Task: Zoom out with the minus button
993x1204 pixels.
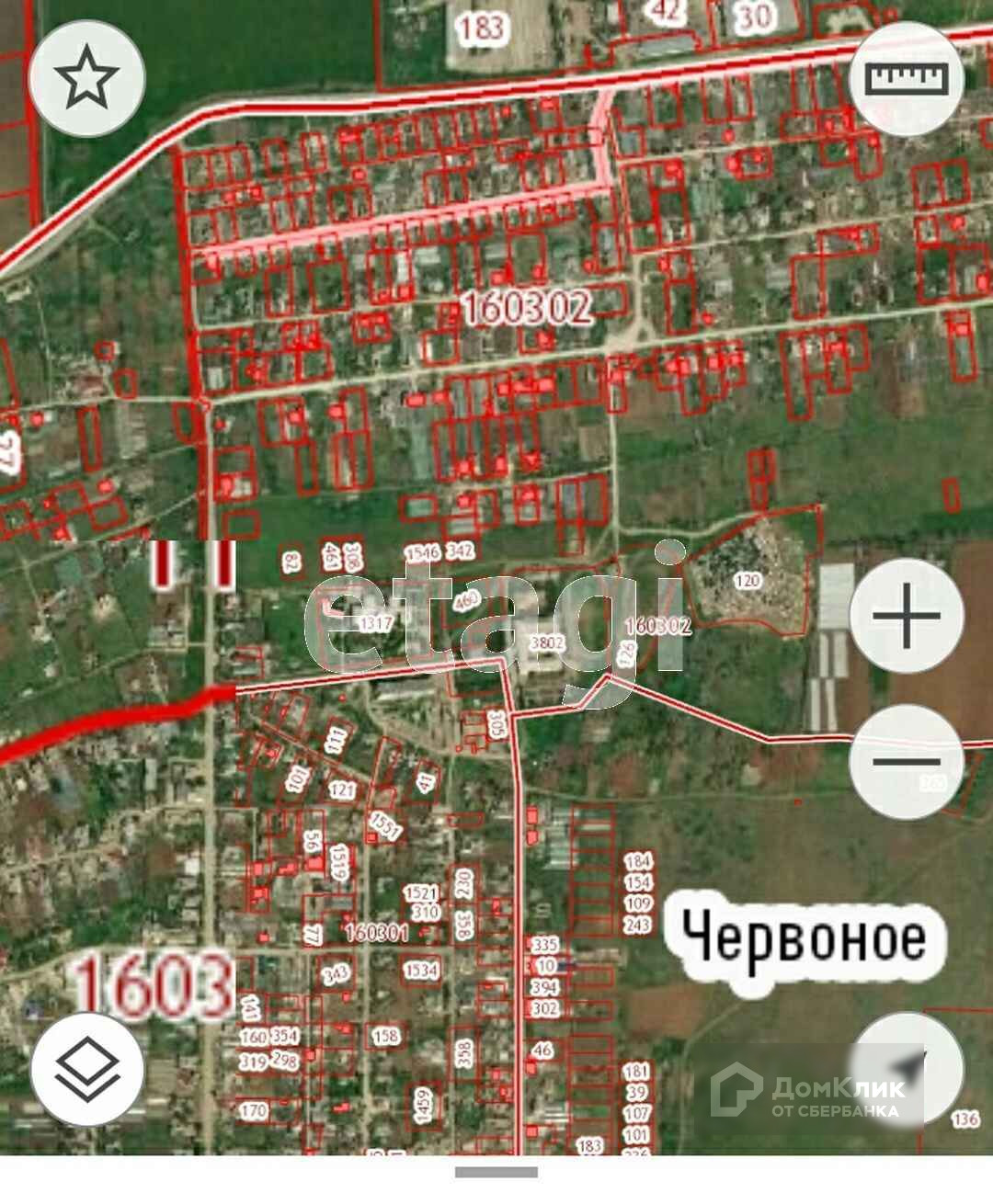Action: click(907, 762)
